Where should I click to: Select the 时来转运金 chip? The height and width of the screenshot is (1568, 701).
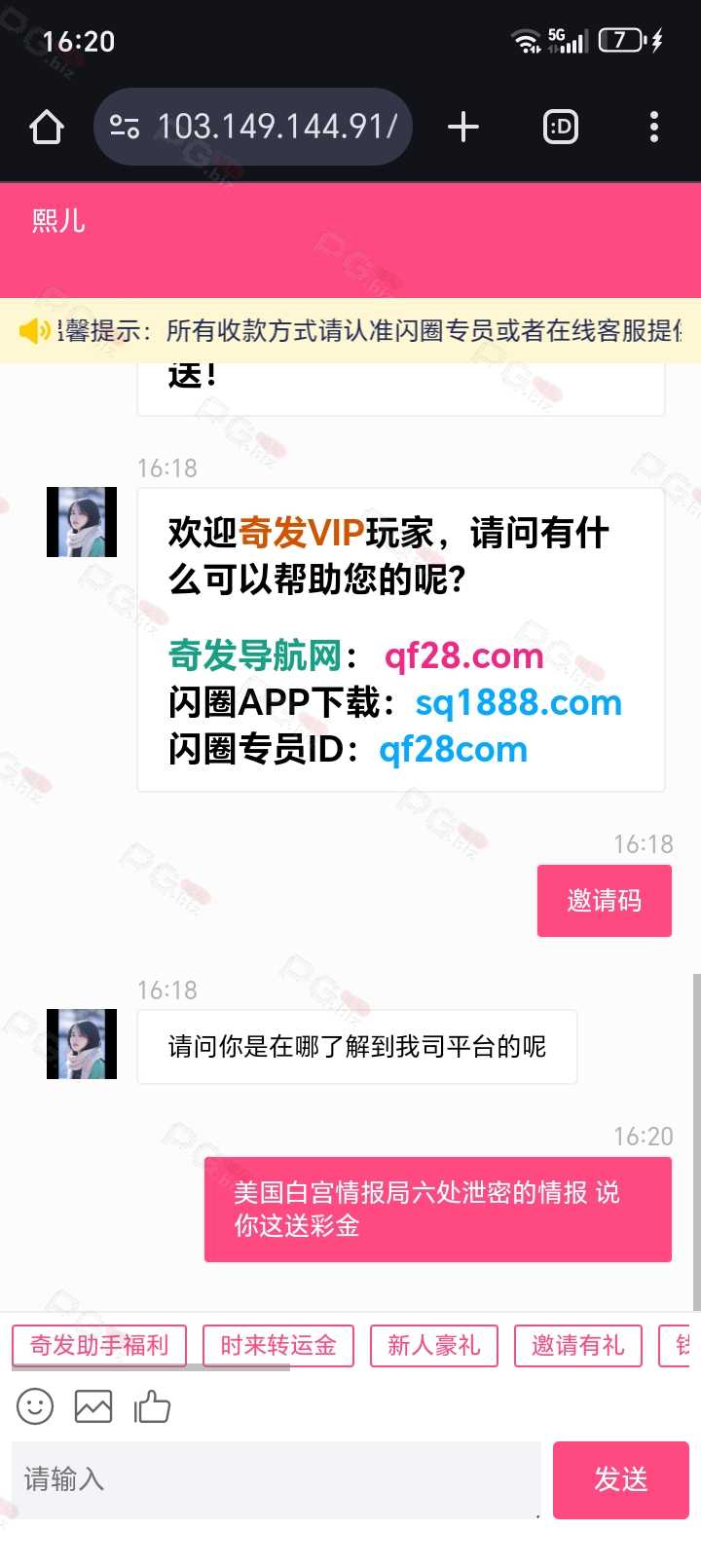point(278,1346)
